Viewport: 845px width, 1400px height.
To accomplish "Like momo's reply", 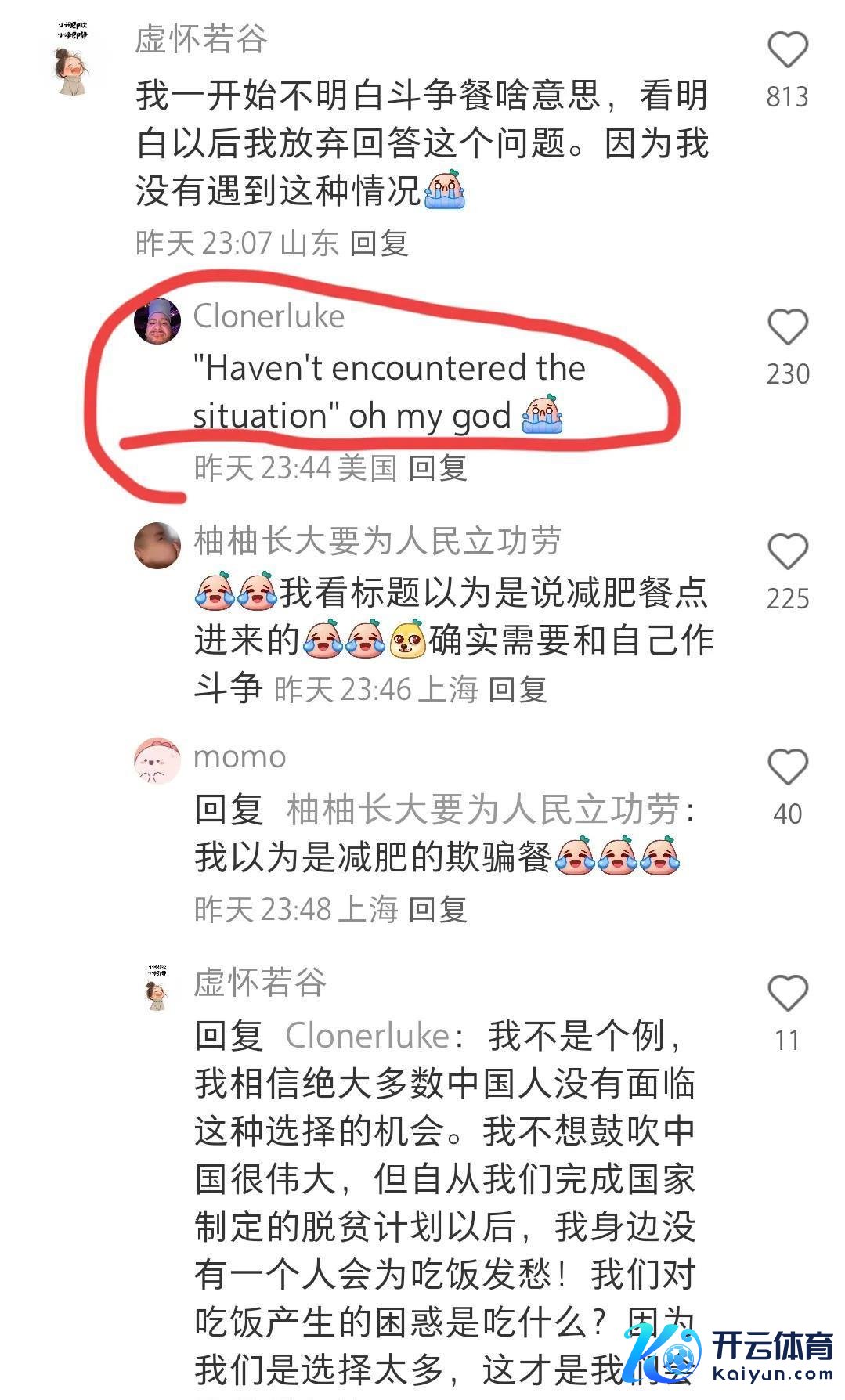I will [787, 767].
